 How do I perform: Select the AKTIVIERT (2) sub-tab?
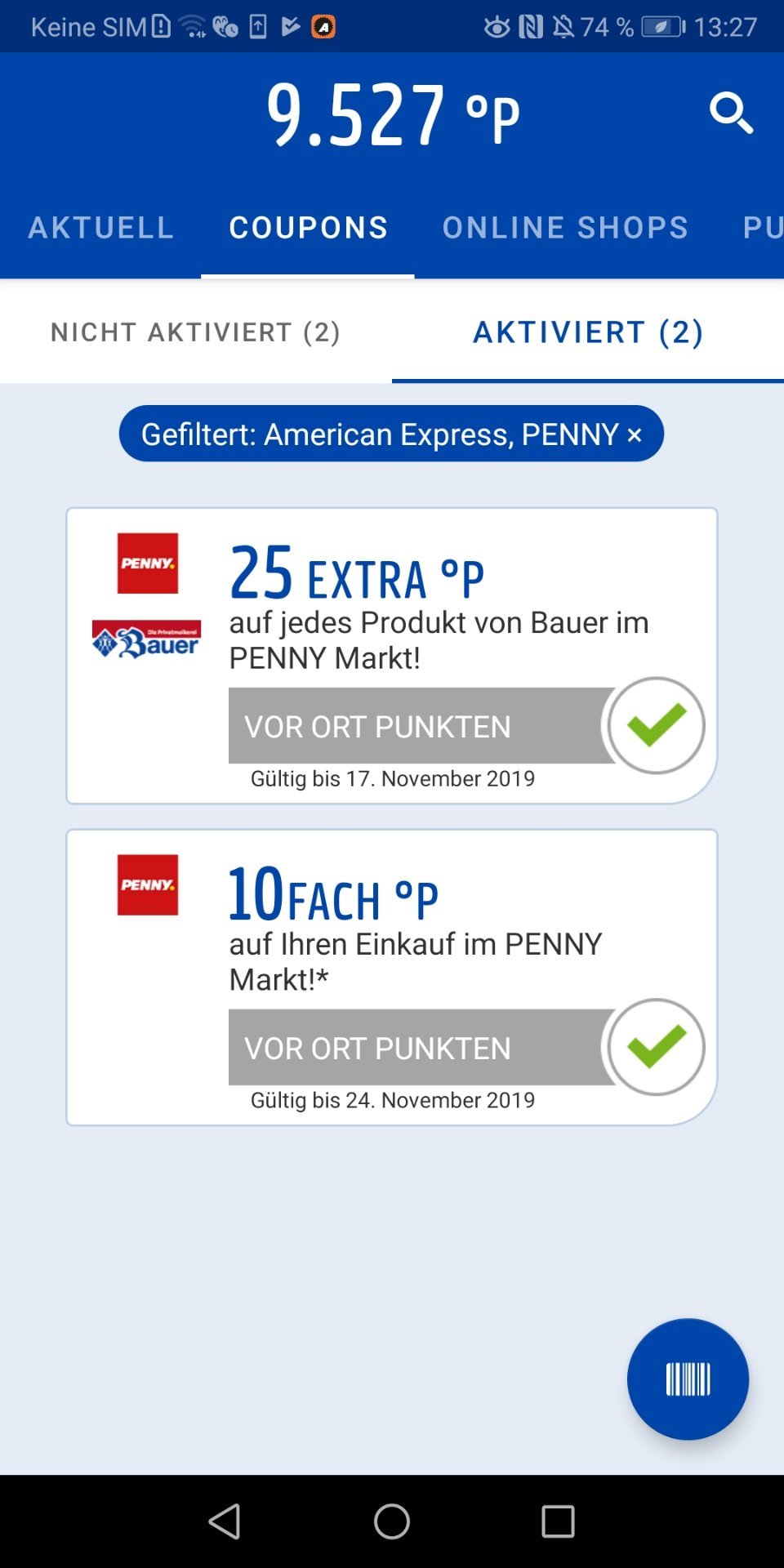tap(588, 332)
